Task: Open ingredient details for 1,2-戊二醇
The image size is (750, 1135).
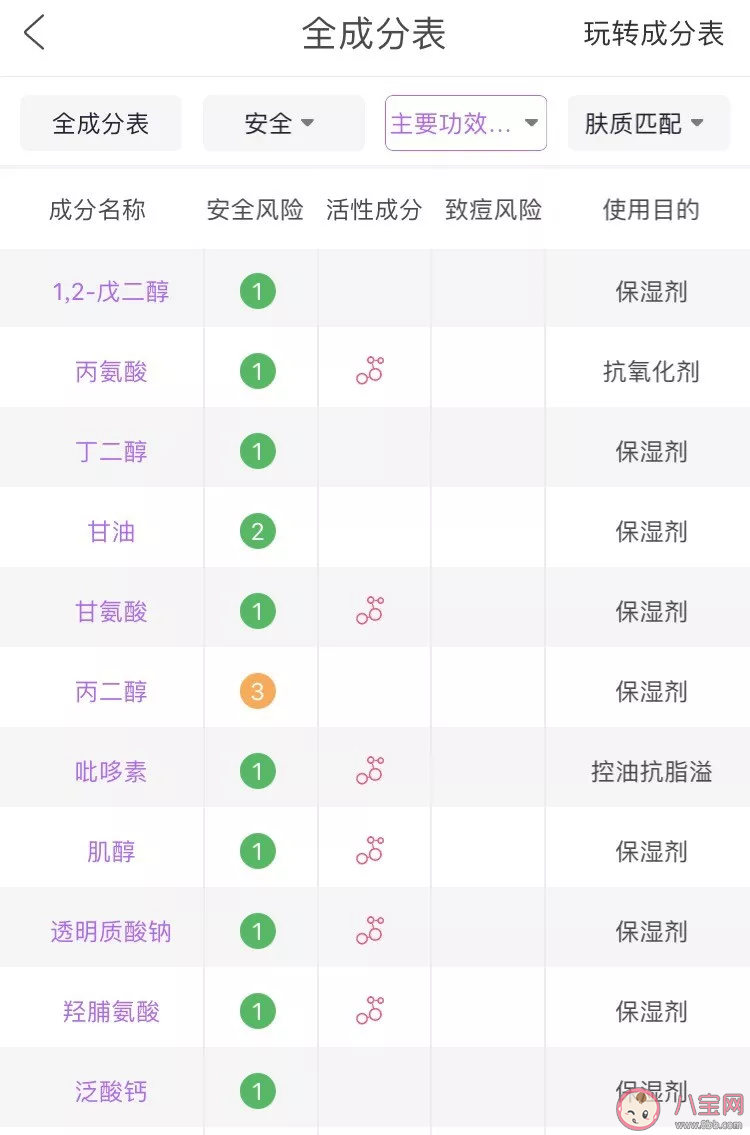Action: point(111,291)
